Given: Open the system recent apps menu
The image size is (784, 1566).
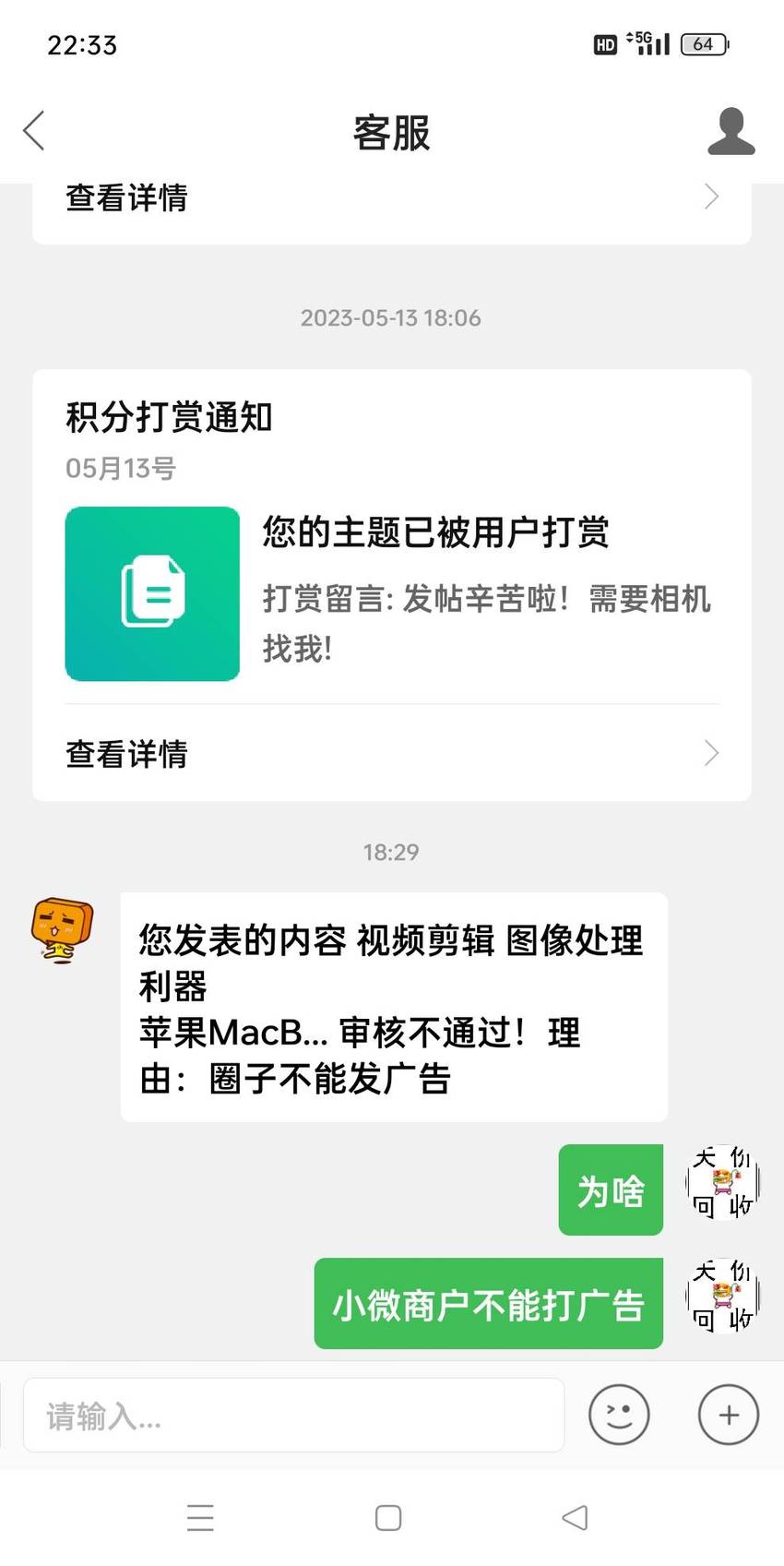Looking at the screenshot, I should (x=200, y=1518).
